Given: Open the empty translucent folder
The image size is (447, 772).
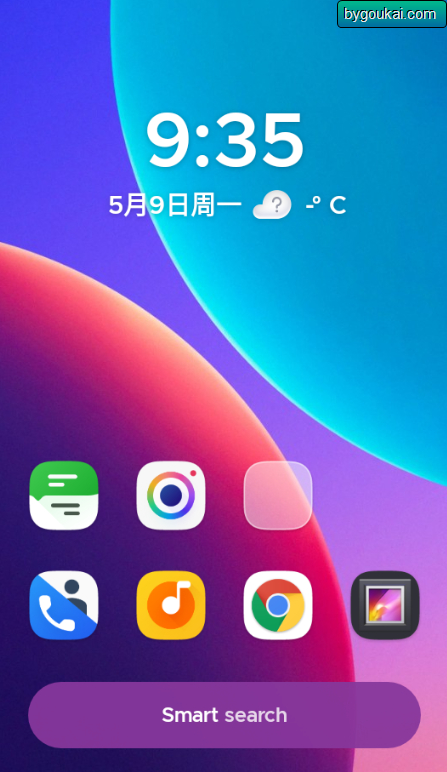Looking at the screenshot, I should click(278, 495).
